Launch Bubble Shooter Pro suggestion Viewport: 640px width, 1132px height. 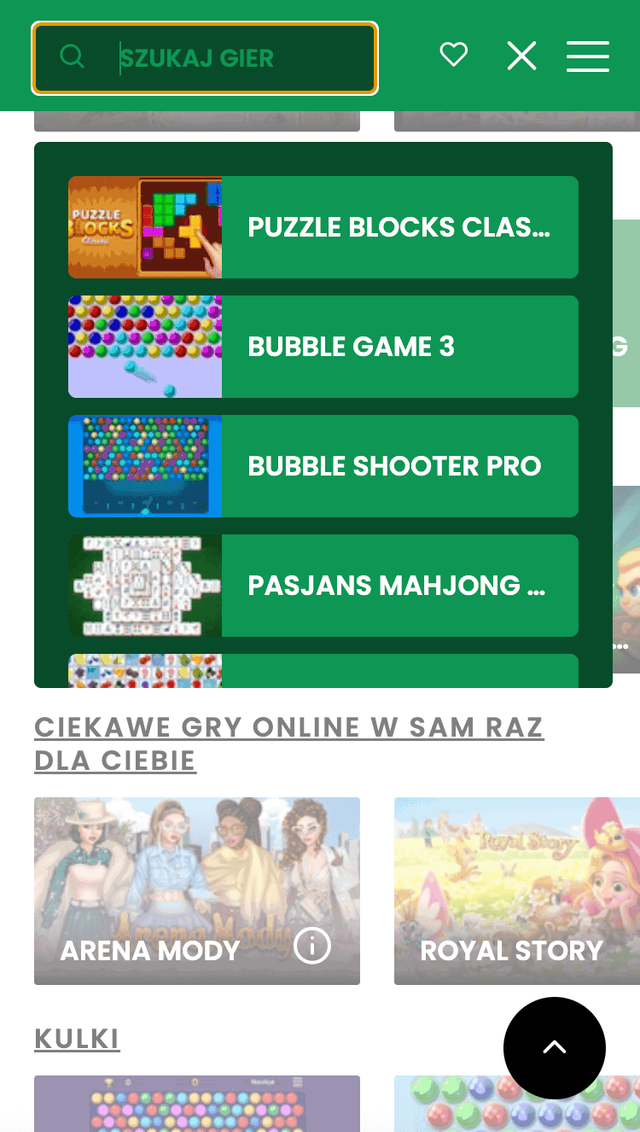(x=323, y=466)
